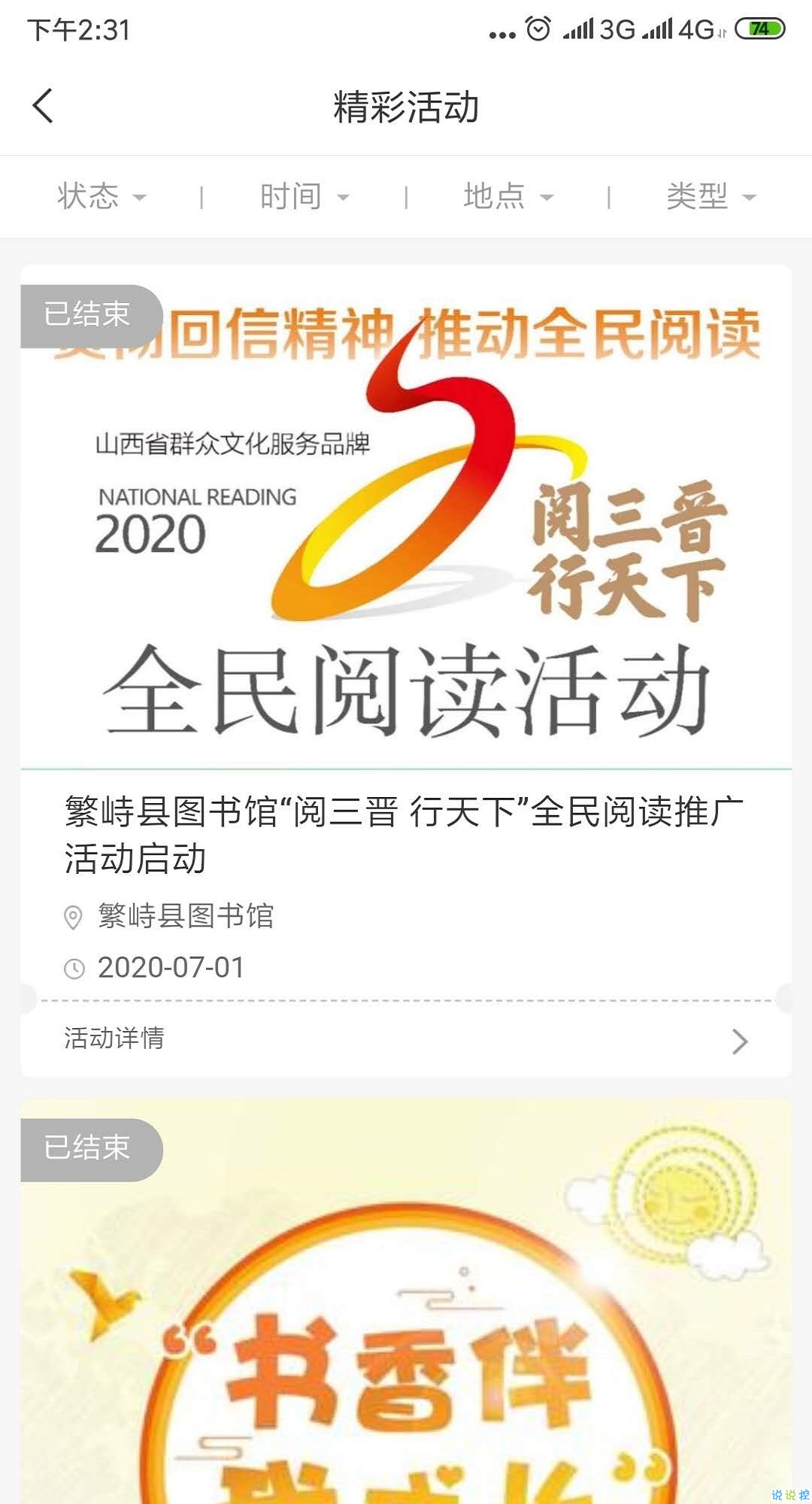Open 活动详情 for 繁峙县图书馆 event
The height and width of the screenshot is (1504, 812).
click(406, 1039)
